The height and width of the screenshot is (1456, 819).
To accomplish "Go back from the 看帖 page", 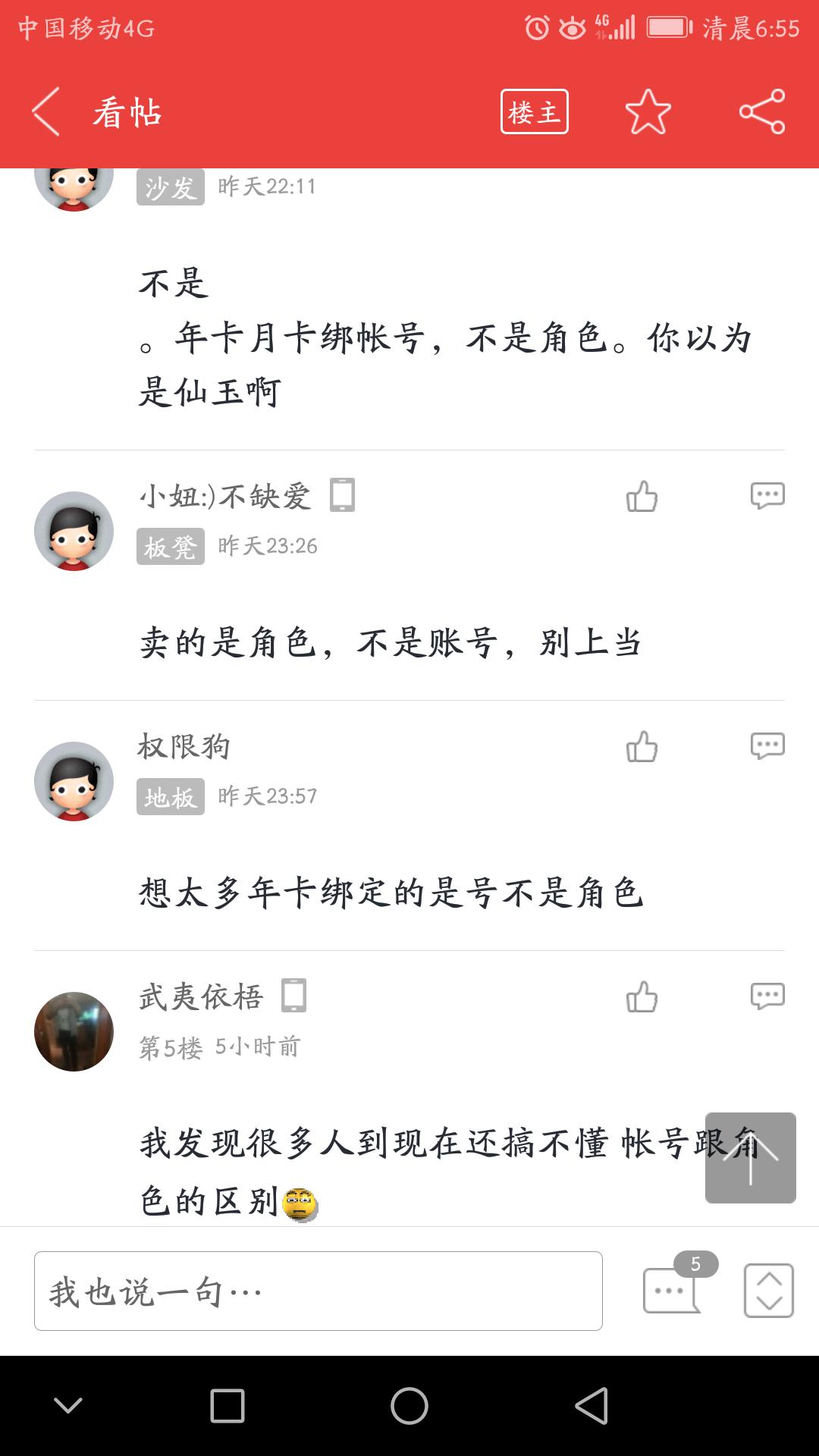I will coord(47,112).
